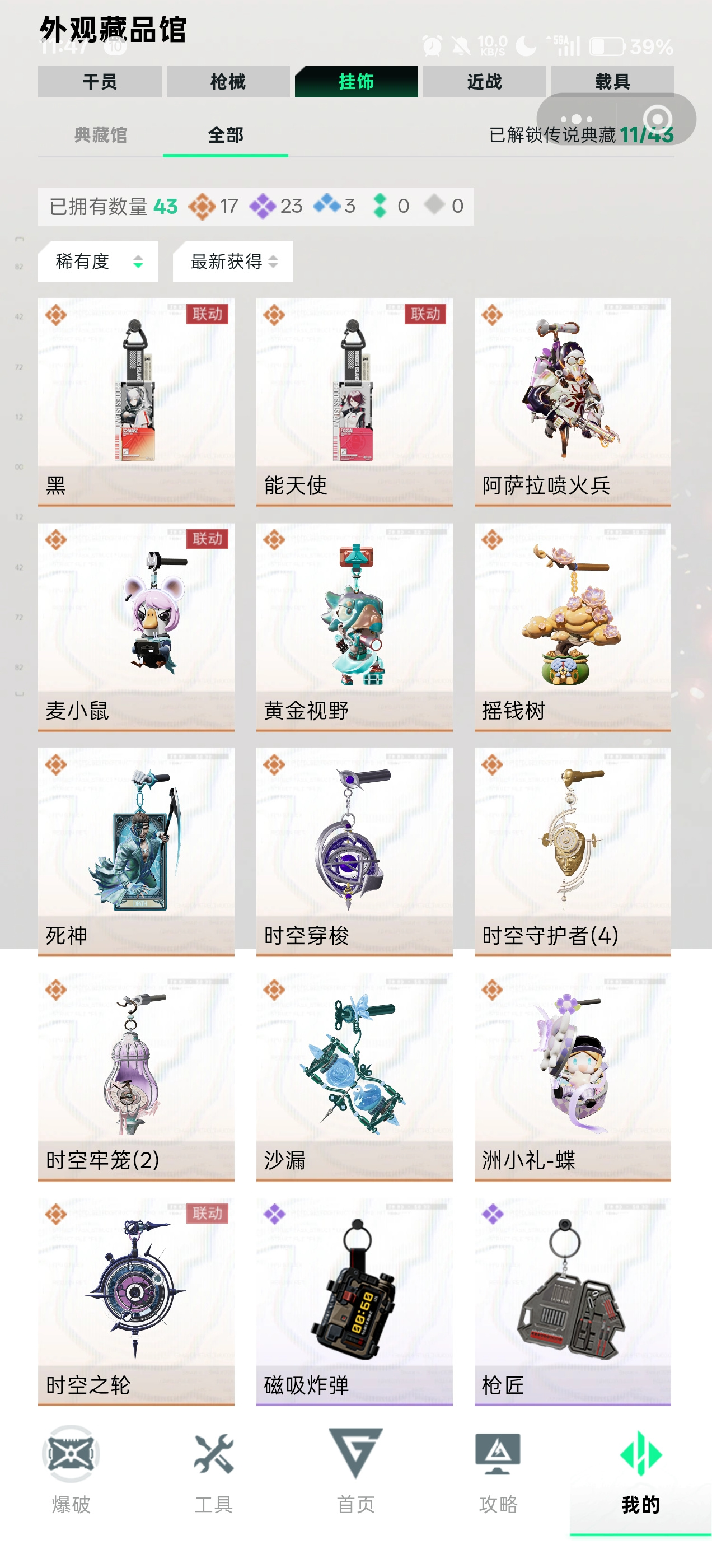Open the 阿萨拉喷火兵 charm card

(573, 402)
